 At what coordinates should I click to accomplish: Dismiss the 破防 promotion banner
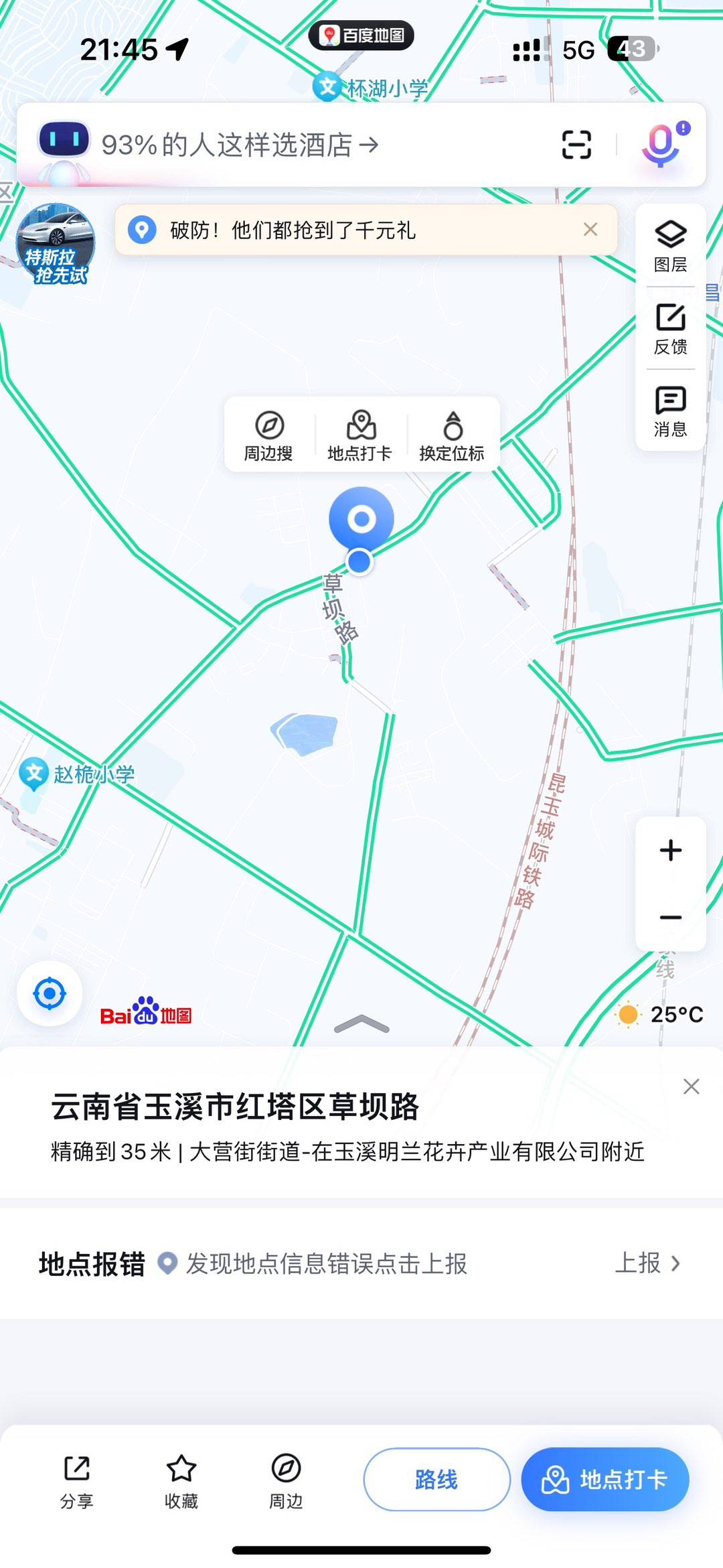click(x=590, y=230)
